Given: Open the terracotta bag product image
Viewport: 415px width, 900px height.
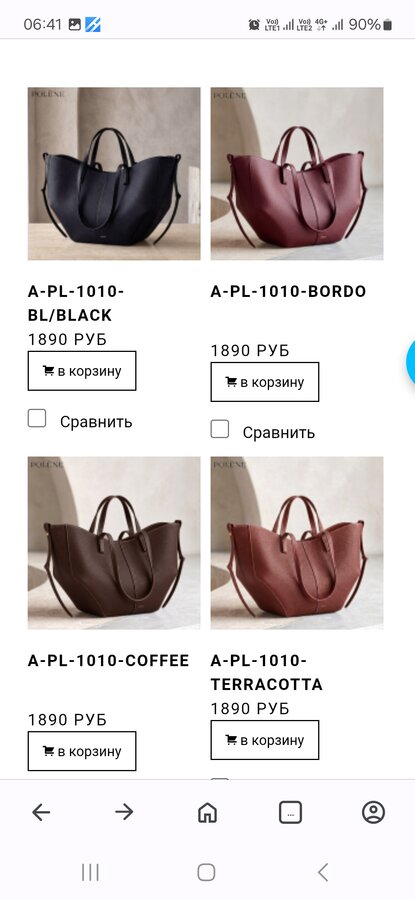Looking at the screenshot, I should pos(297,543).
